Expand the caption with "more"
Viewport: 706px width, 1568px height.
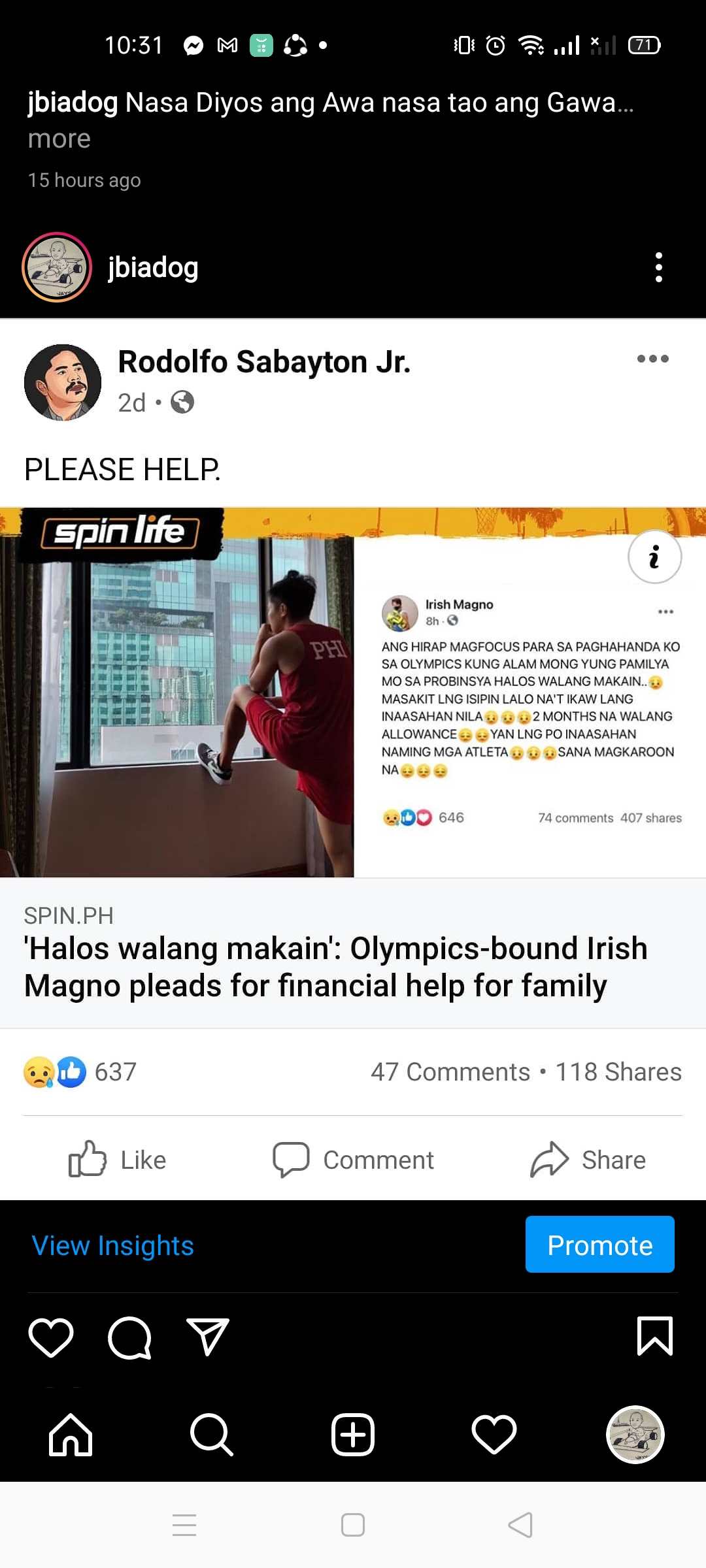tap(59, 139)
